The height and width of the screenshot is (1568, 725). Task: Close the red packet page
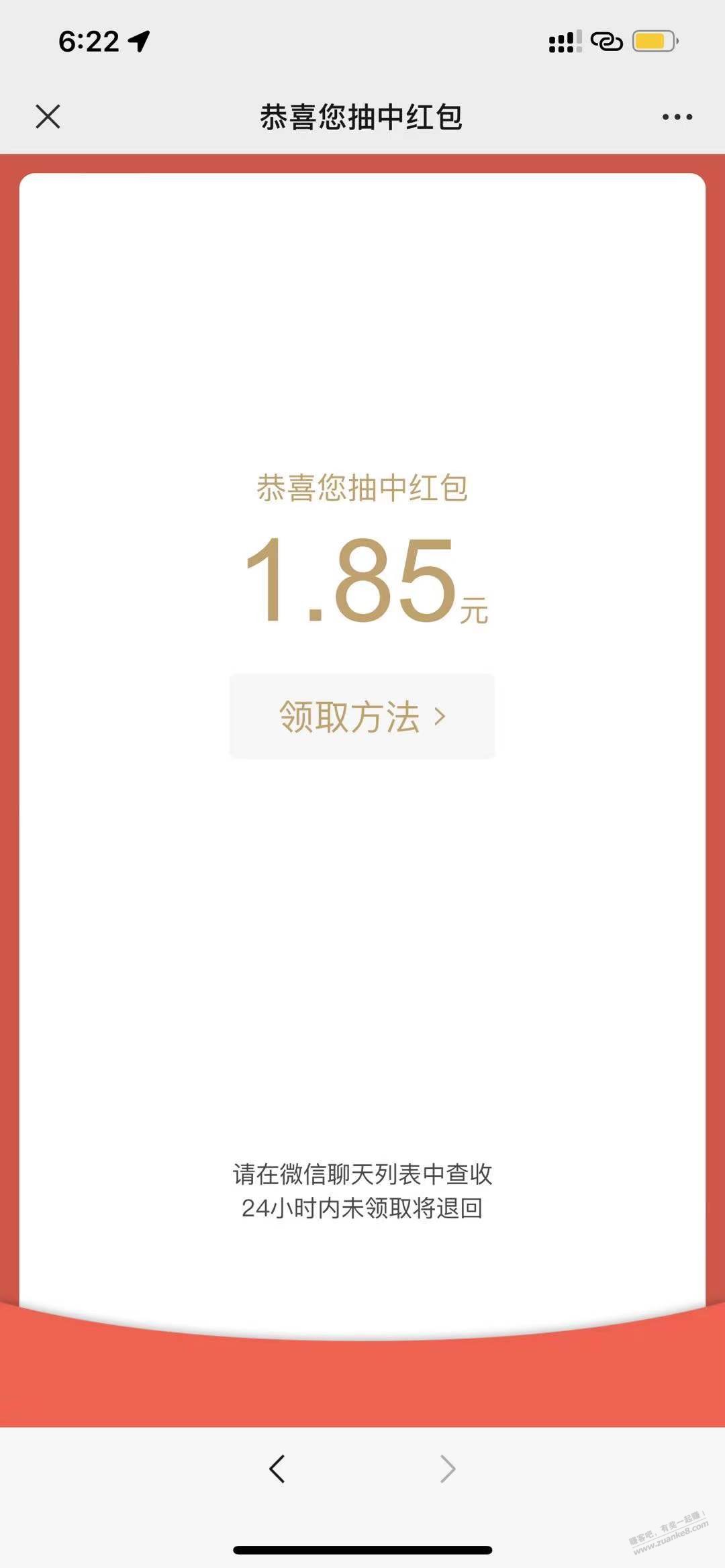pos(48,117)
